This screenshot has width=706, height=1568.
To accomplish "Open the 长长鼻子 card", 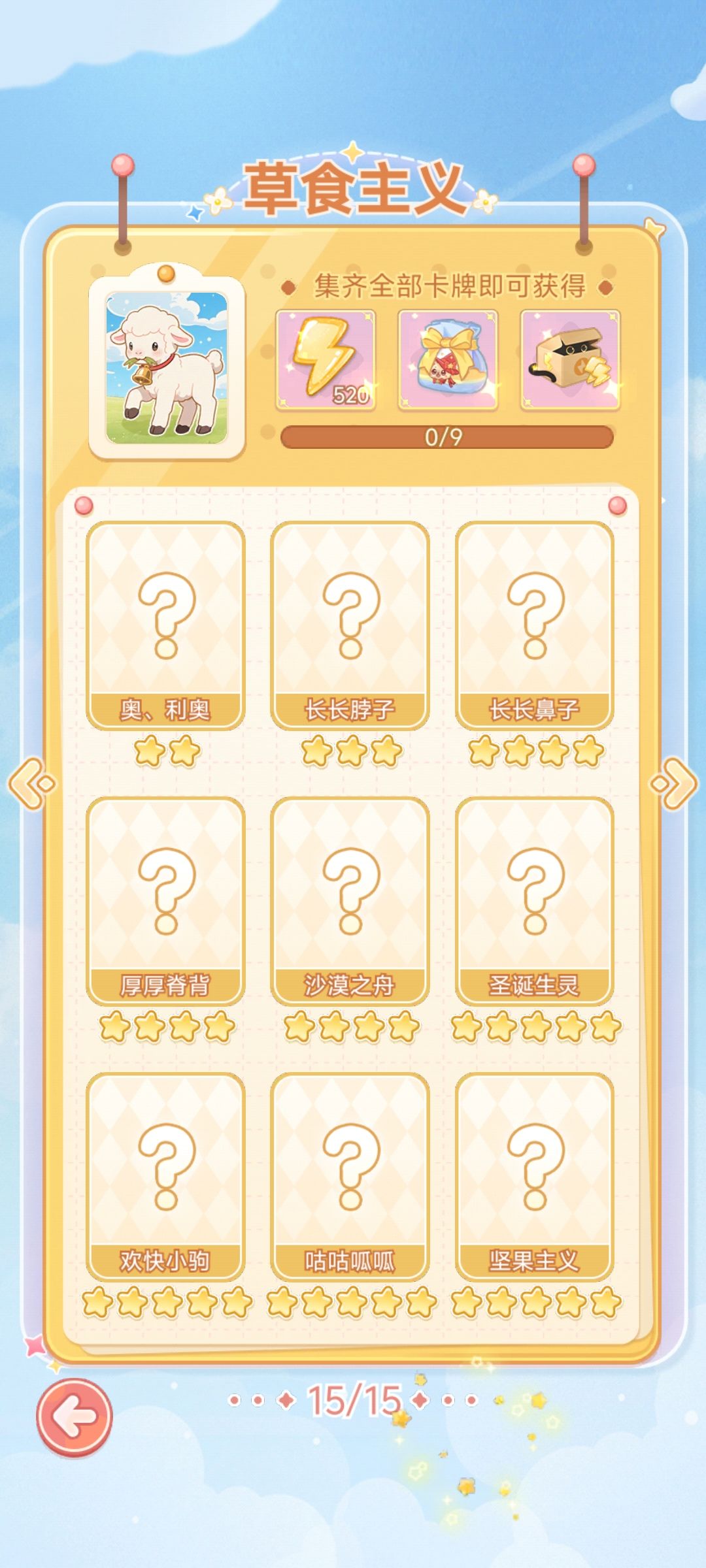I will (534, 625).
